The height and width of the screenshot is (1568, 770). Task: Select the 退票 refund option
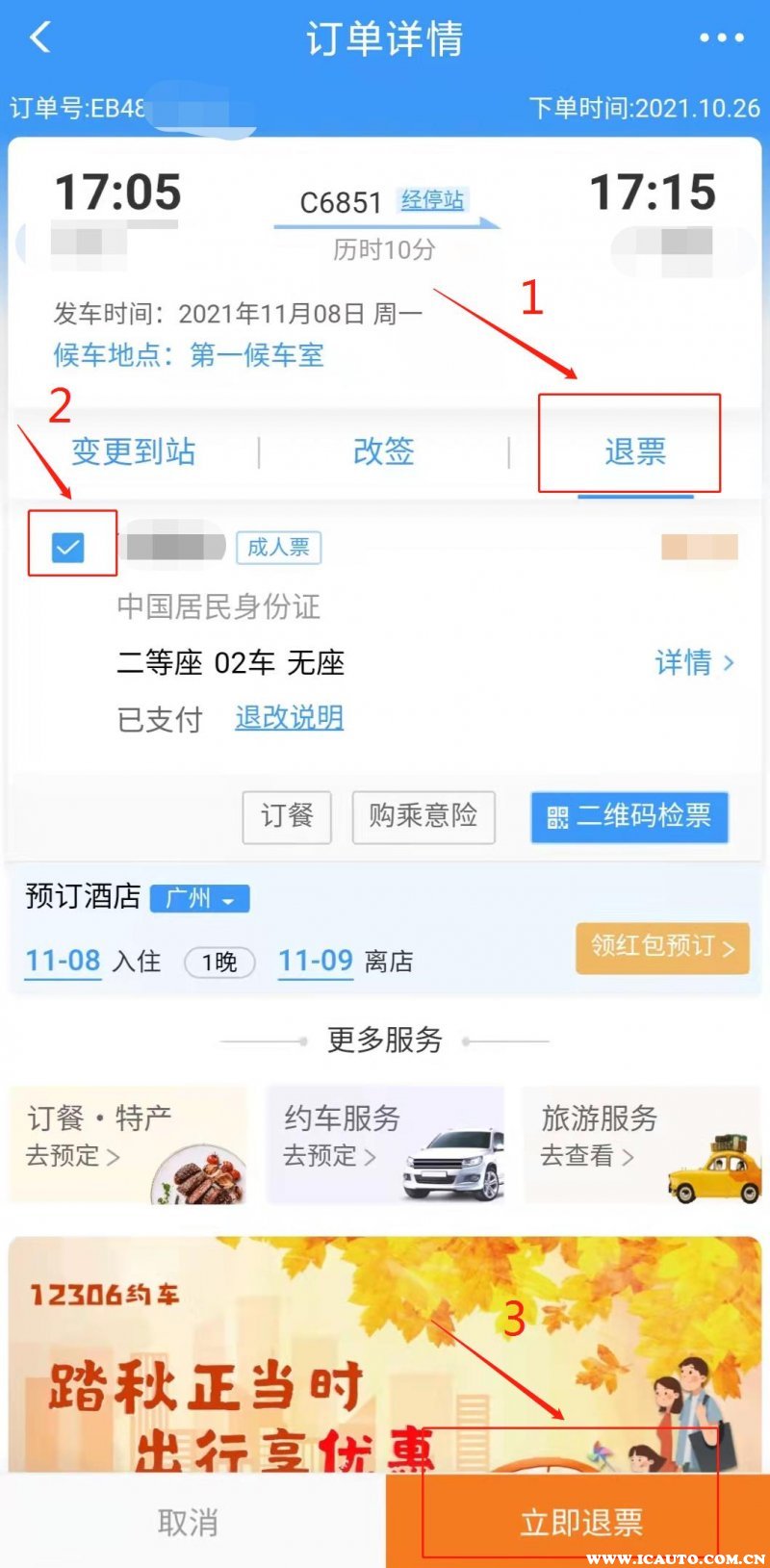[634, 451]
